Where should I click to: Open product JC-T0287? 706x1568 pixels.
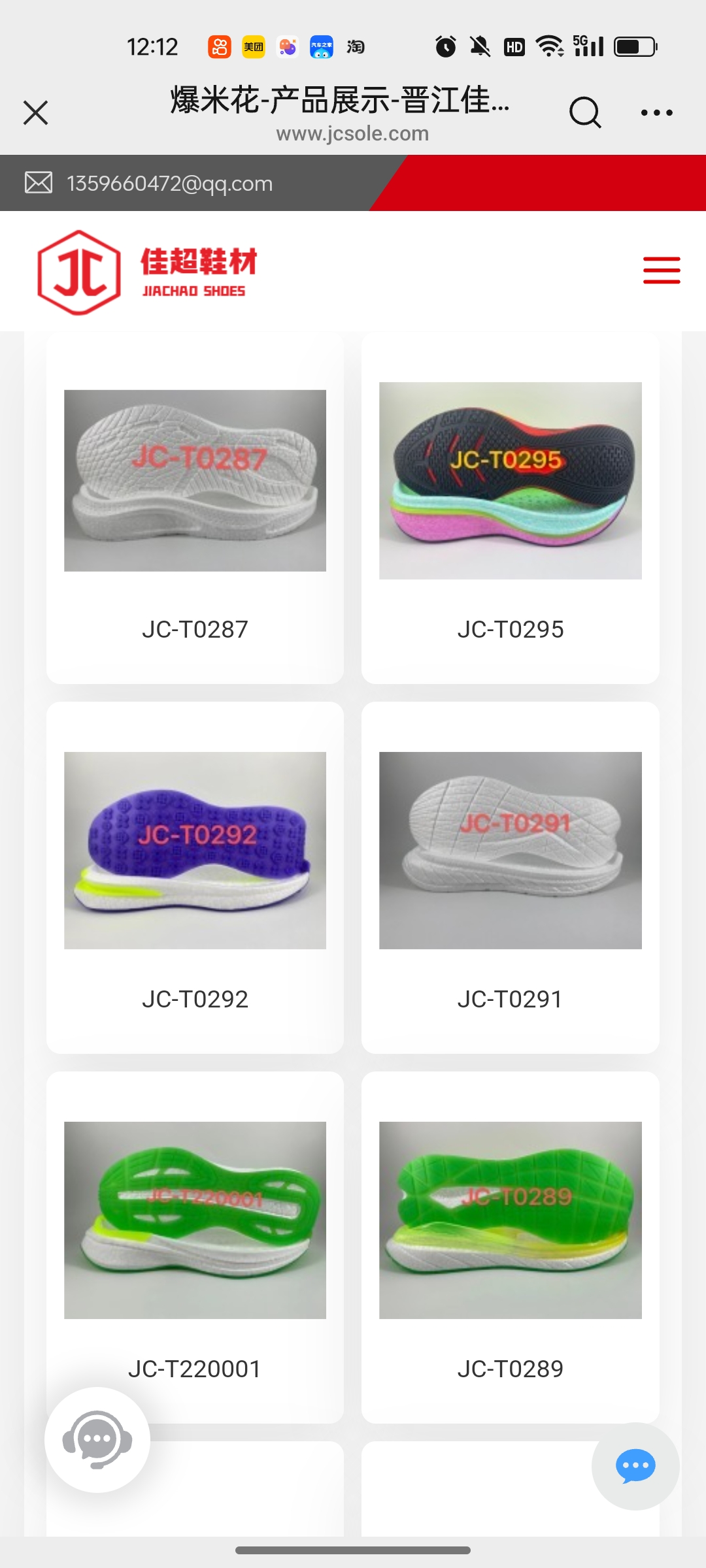coord(195,481)
